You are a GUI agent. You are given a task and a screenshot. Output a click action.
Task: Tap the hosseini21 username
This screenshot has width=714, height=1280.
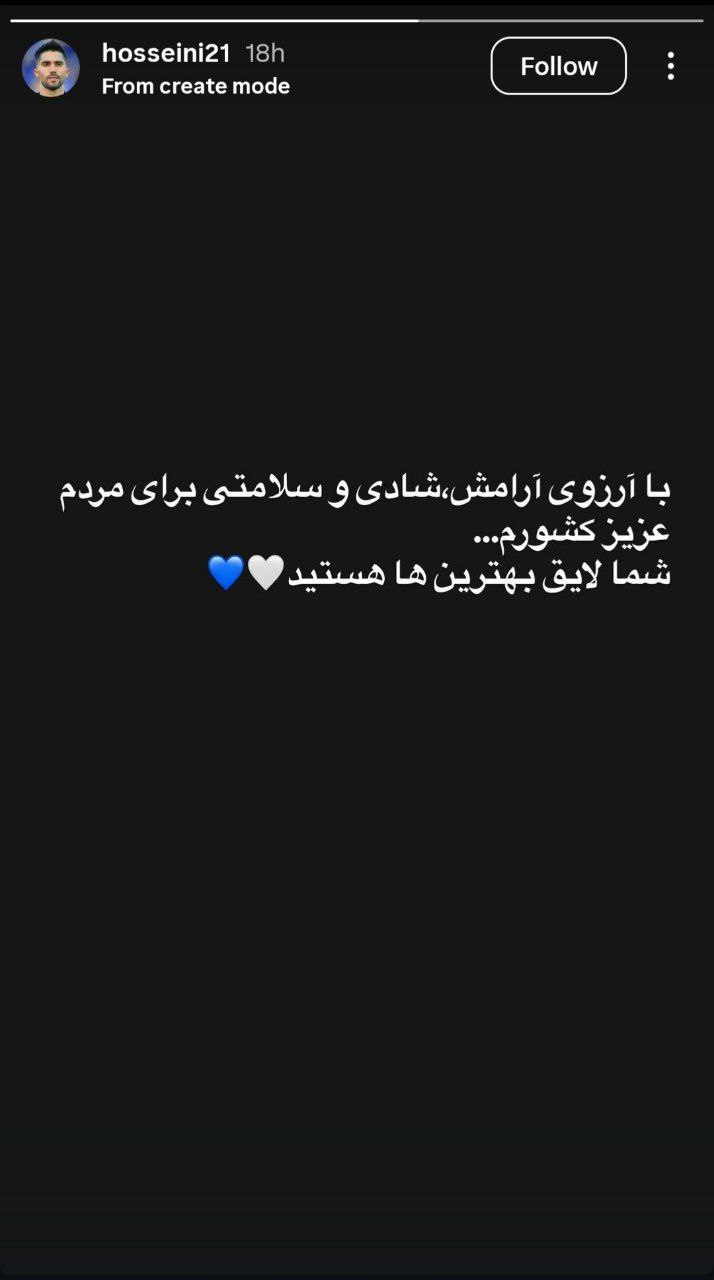166,54
